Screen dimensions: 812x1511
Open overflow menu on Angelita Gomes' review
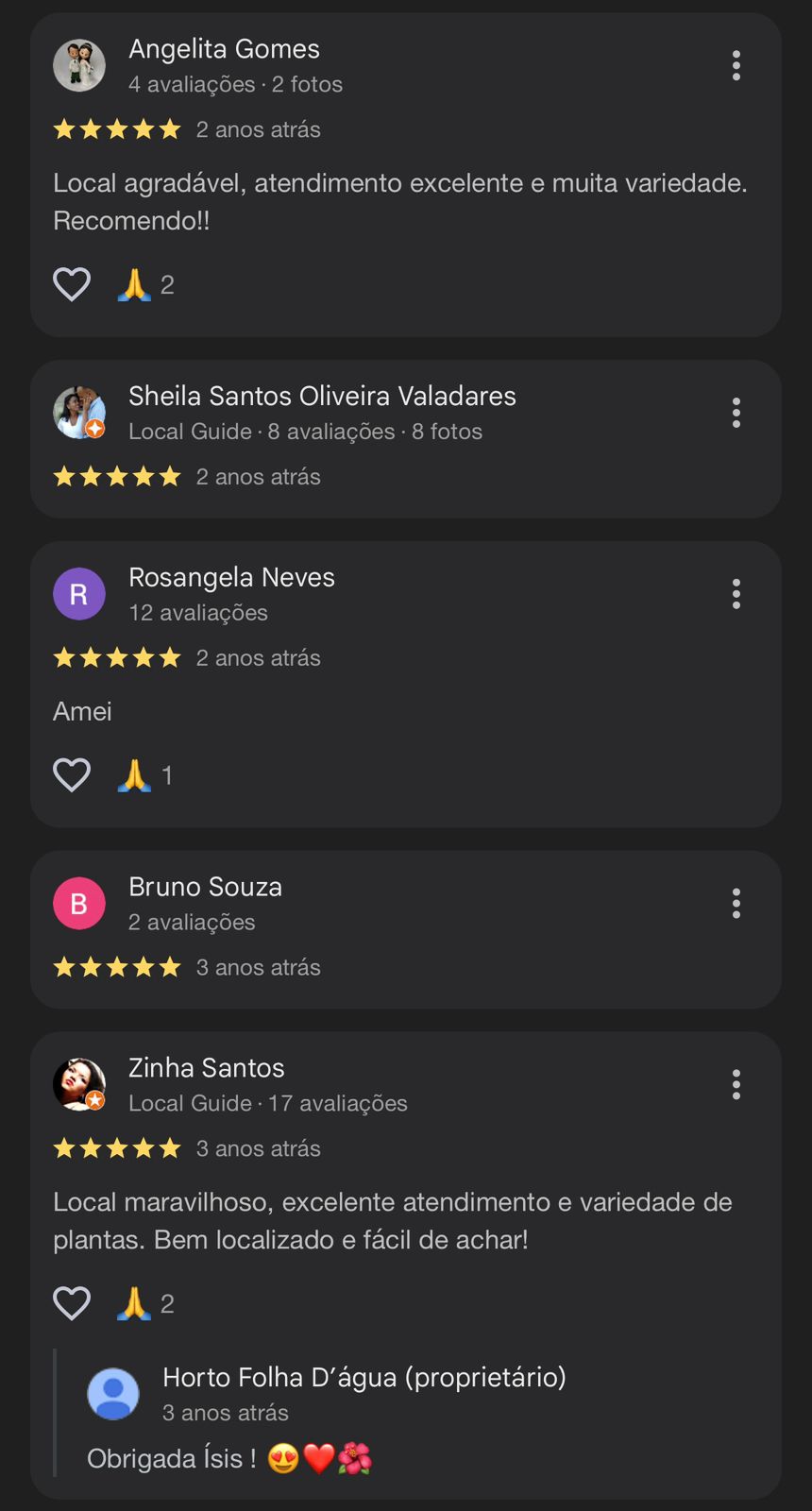coord(736,65)
